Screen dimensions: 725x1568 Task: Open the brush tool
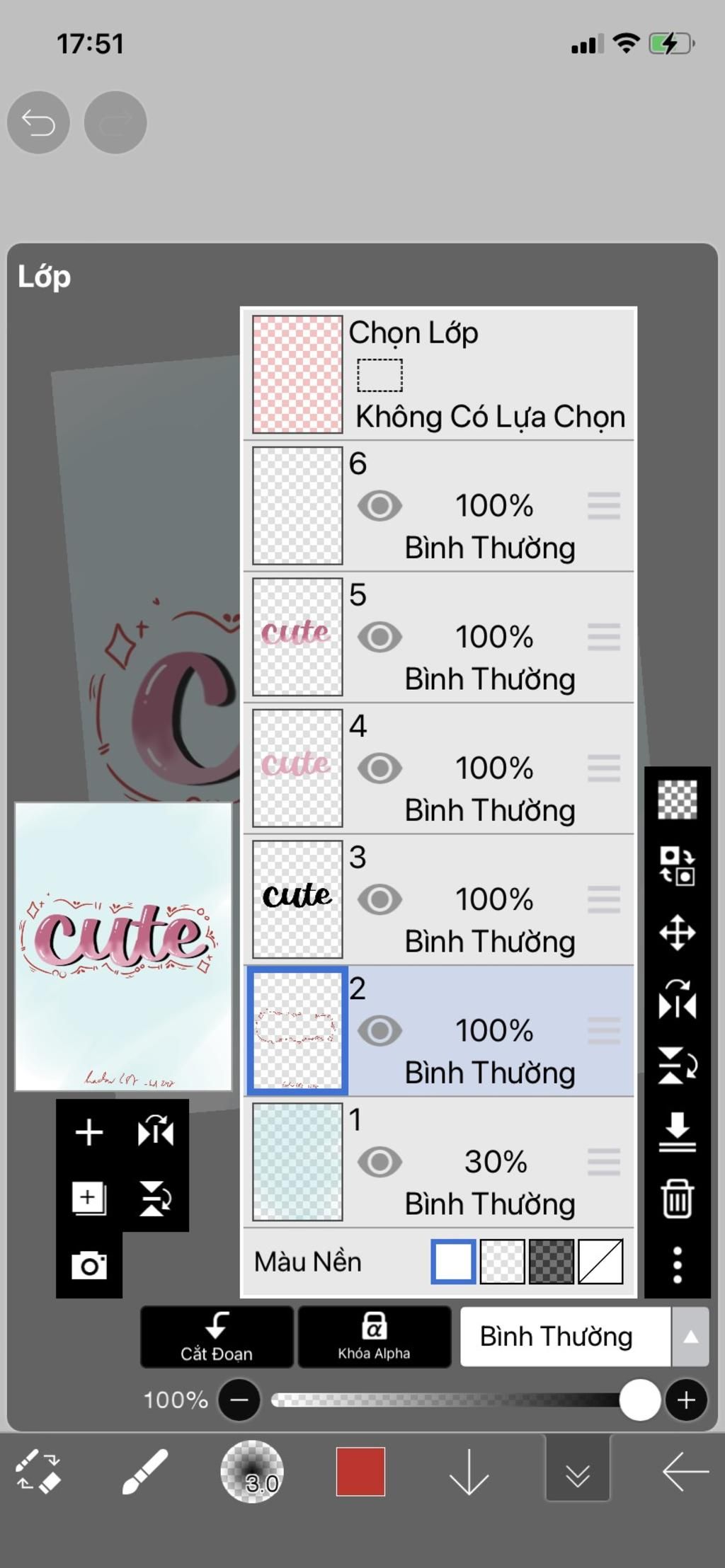pyautogui.click(x=145, y=1472)
